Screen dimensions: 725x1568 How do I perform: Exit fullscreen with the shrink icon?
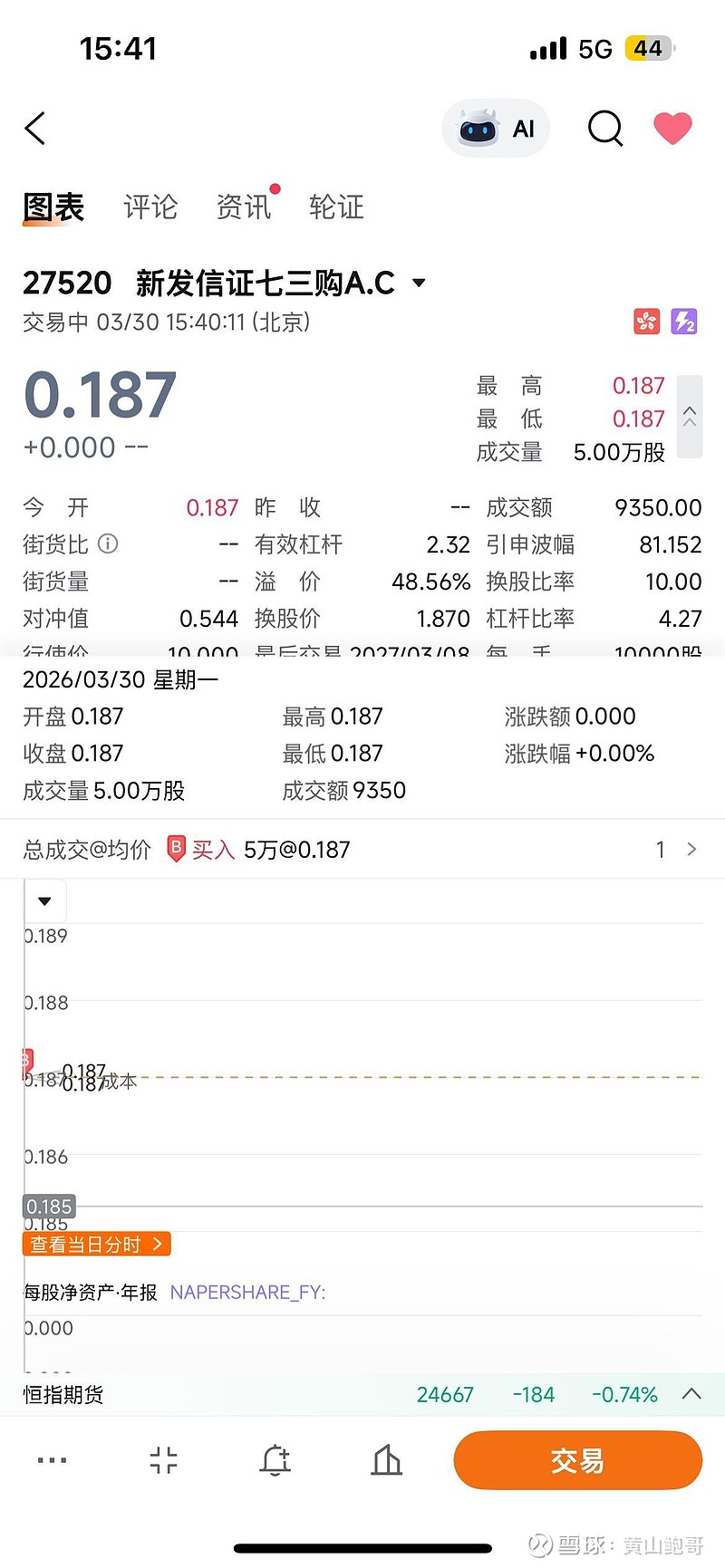(163, 1459)
